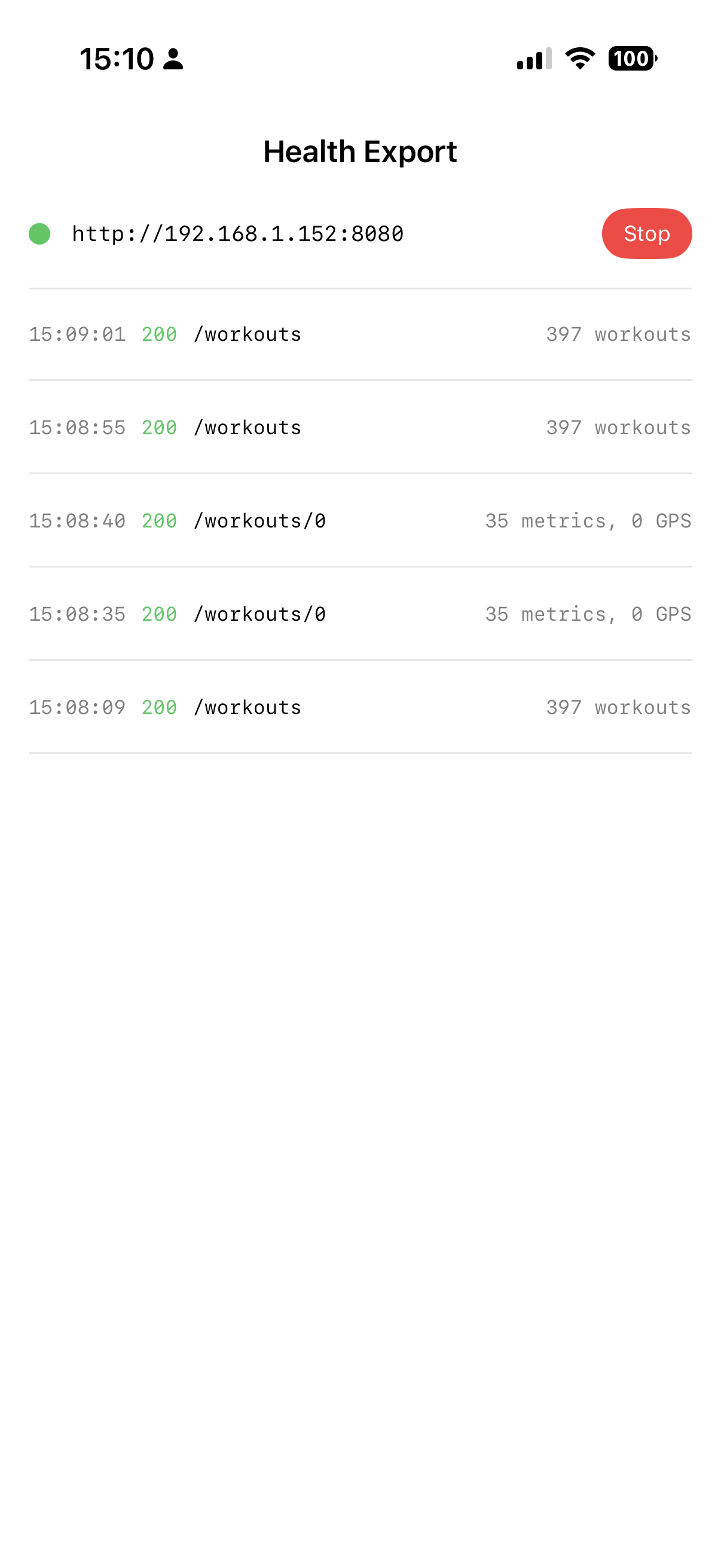Toggle the 15:08:09 workouts entry

click(x=360, y=707)
